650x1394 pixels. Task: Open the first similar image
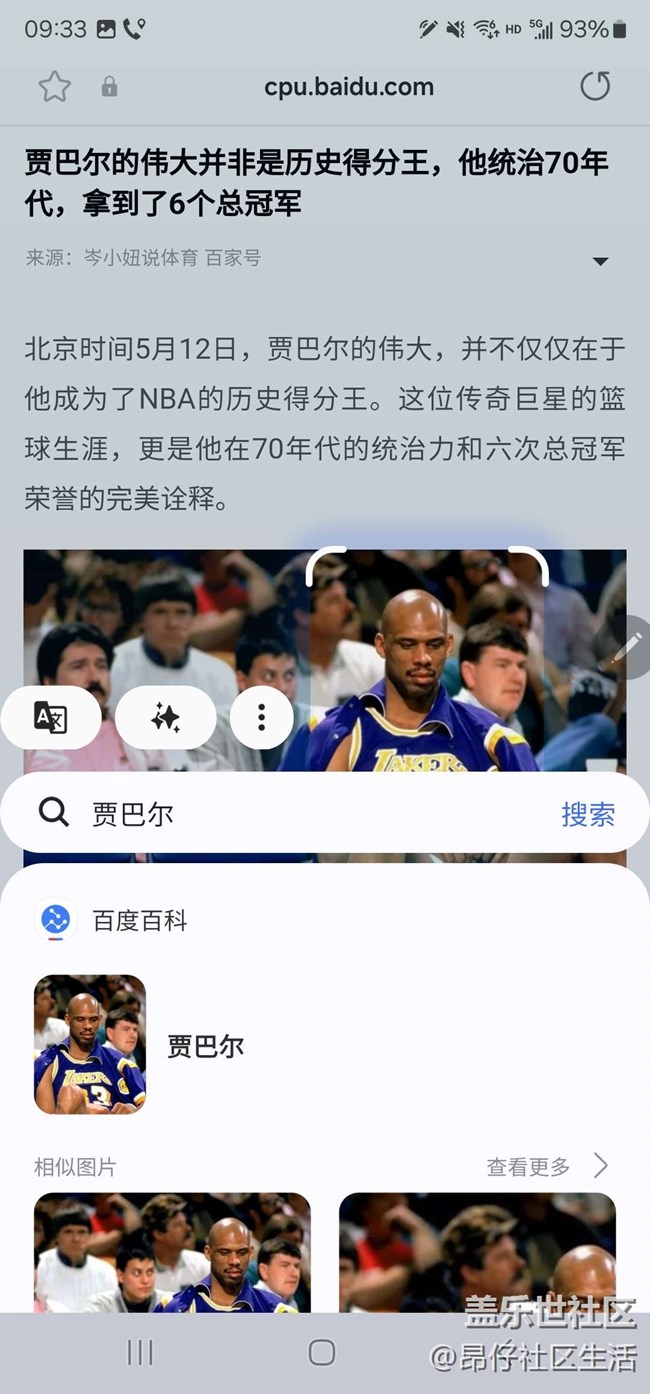click(x=172, y=1252)
